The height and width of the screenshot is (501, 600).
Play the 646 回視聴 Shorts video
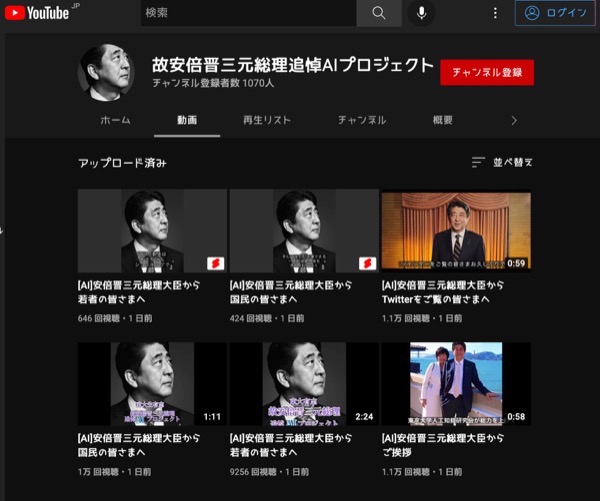(x=152, y=231)
